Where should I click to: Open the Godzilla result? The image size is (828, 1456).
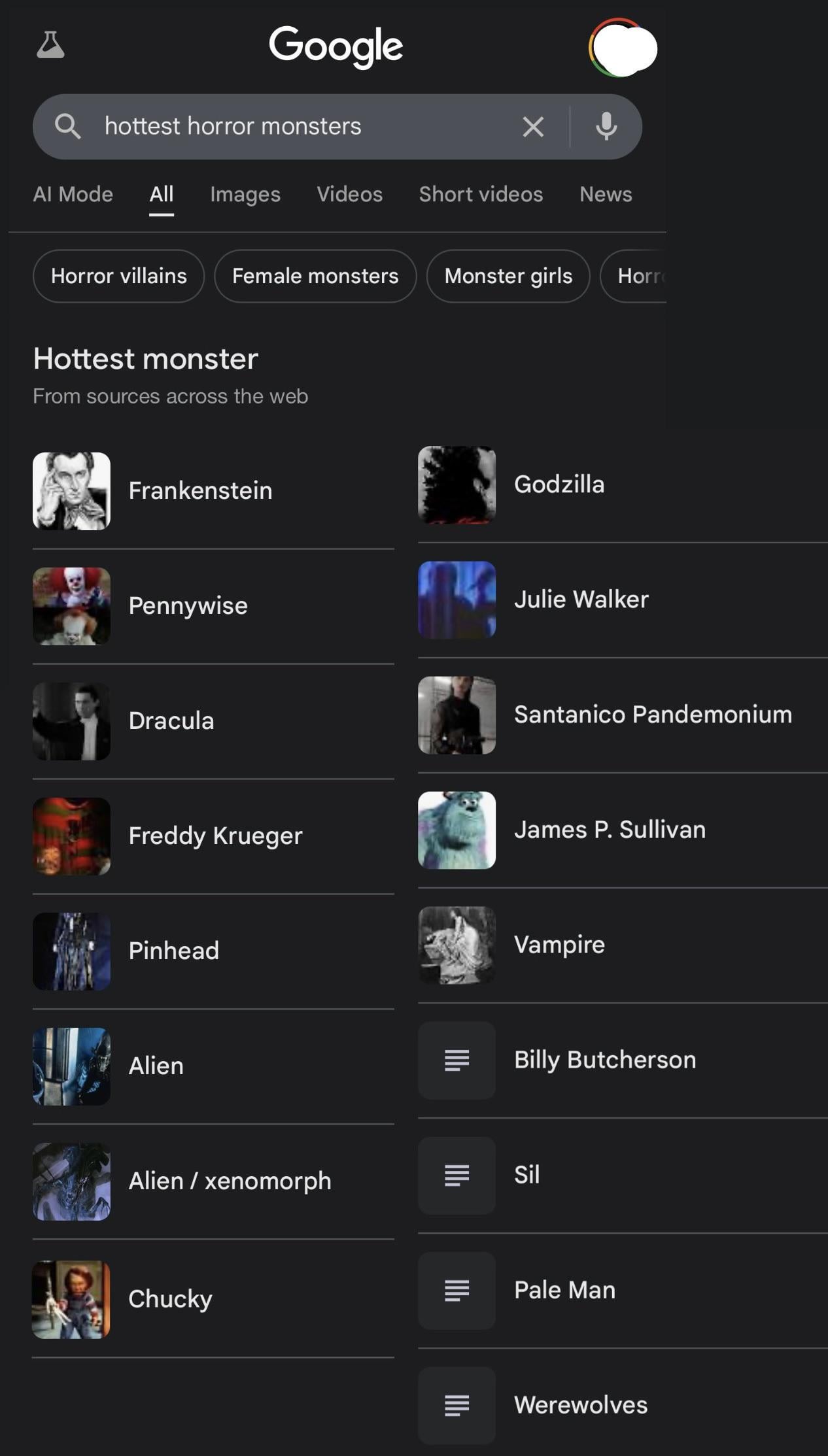click(x=559, y=484)
